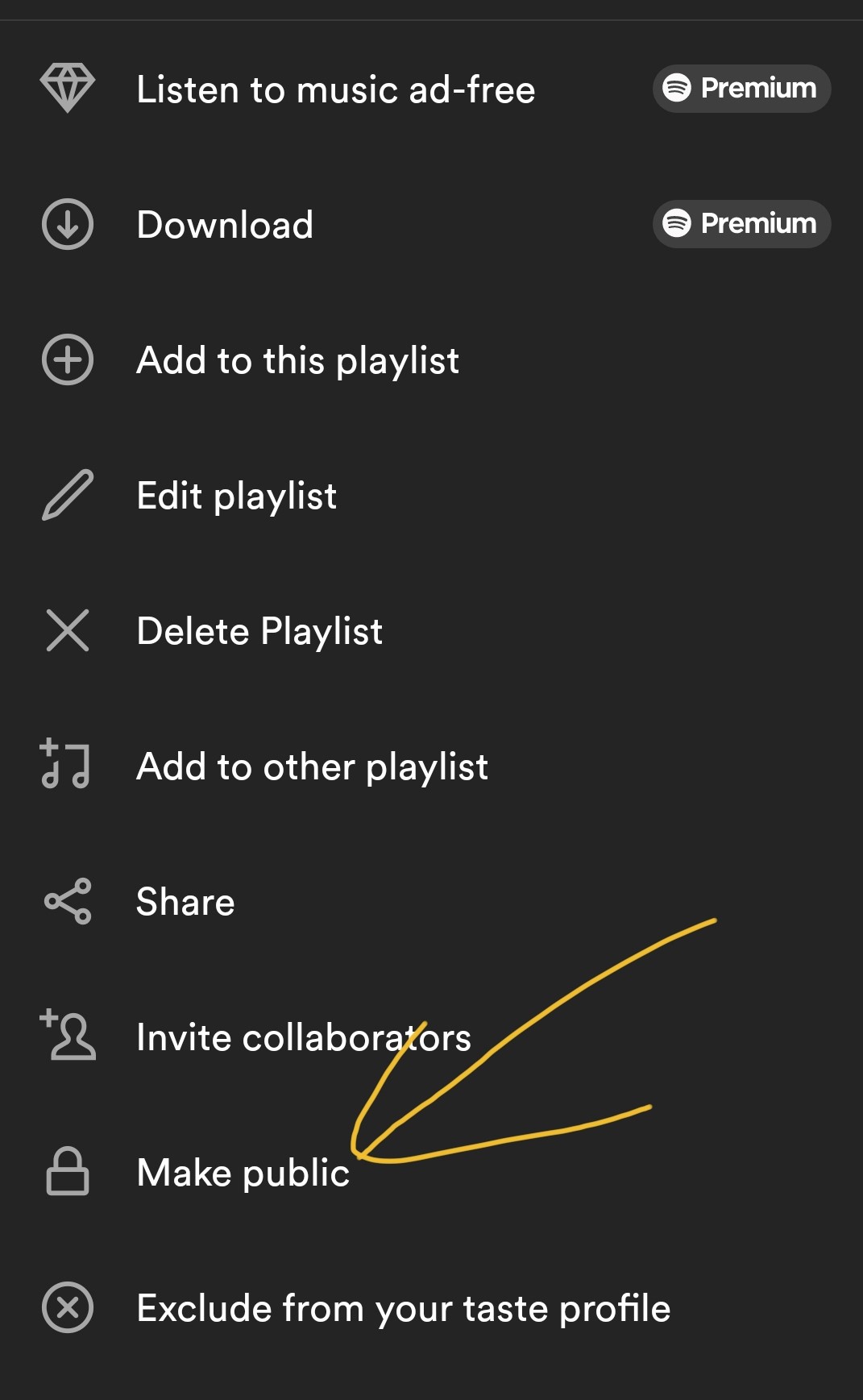Share this playlist
The width and height of the screenshot is (863, 1400).
click(x=185, y=902)
